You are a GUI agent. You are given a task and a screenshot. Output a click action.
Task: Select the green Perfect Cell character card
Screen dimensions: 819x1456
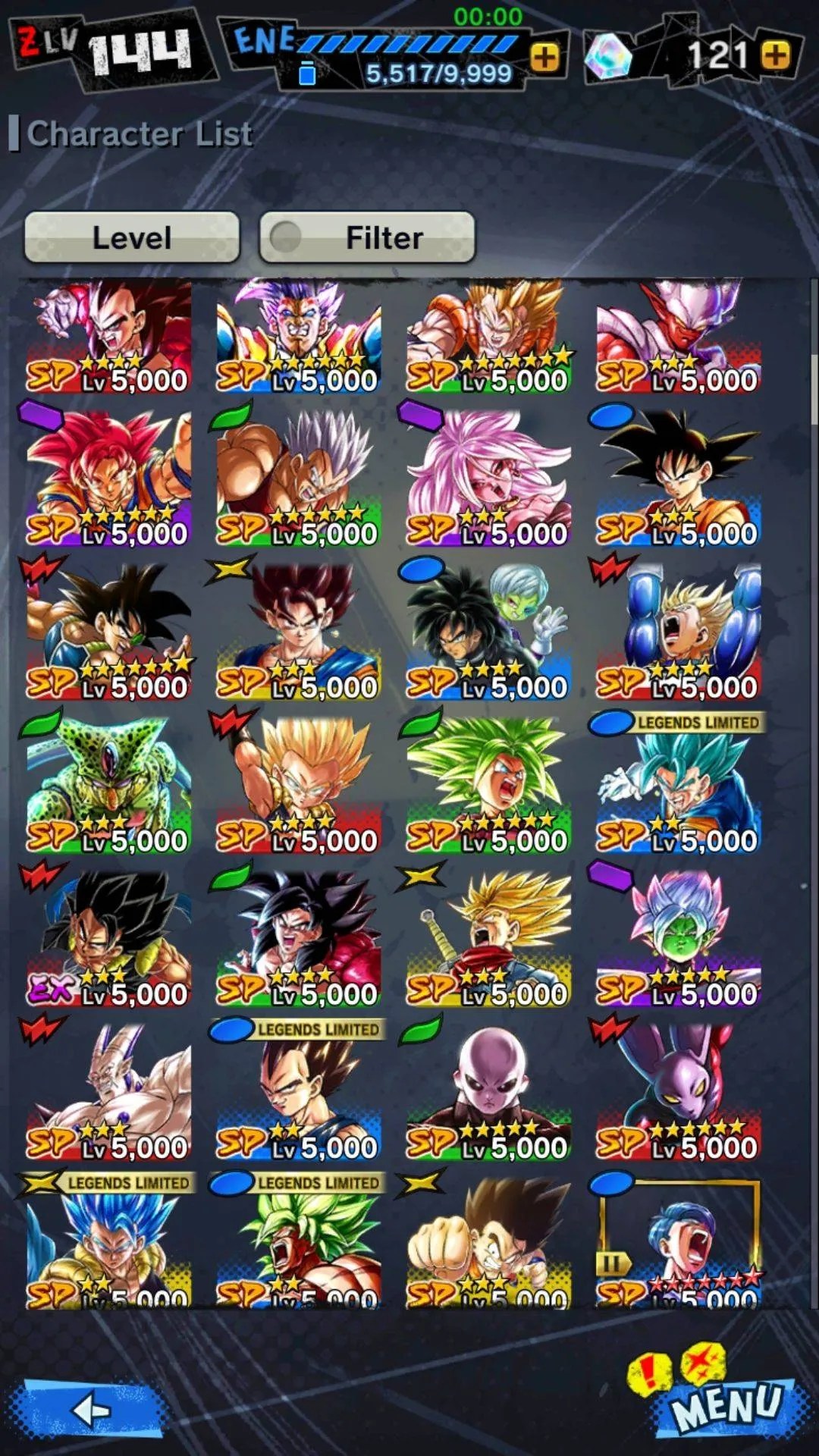[x=109, y=785]
